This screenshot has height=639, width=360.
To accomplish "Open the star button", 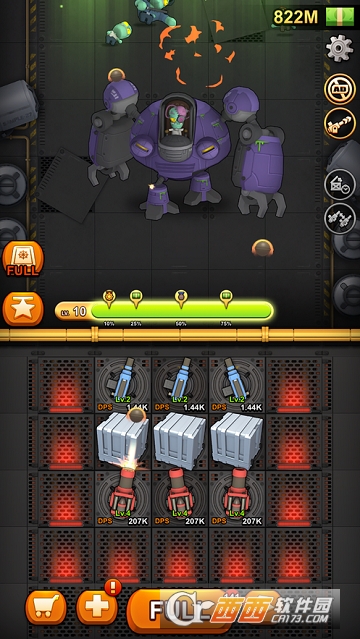I will pyautogui.click(x=23, y=309).
